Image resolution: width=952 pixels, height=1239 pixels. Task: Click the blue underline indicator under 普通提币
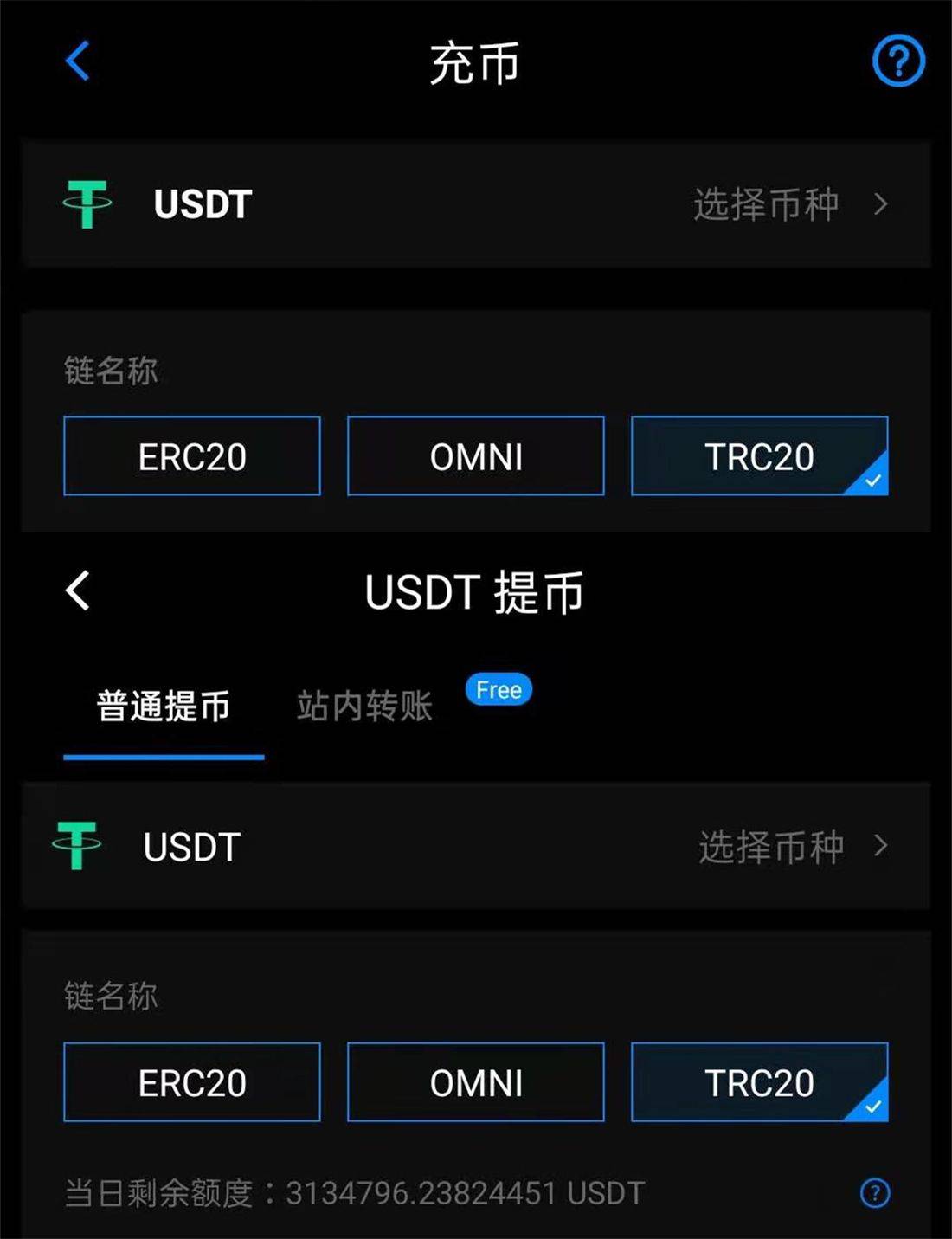(163, 756)
